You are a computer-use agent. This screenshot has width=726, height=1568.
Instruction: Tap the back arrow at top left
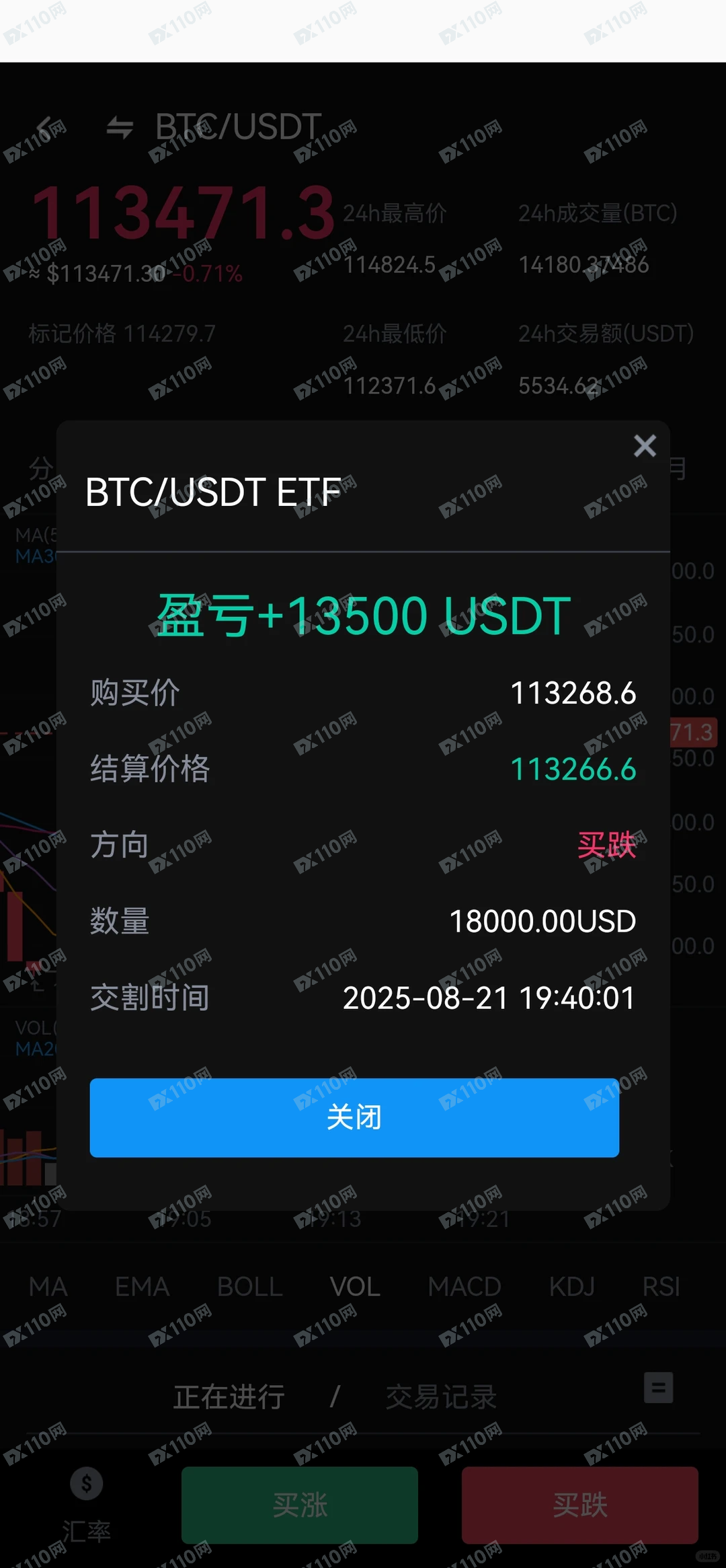click(x=44, y=125)
